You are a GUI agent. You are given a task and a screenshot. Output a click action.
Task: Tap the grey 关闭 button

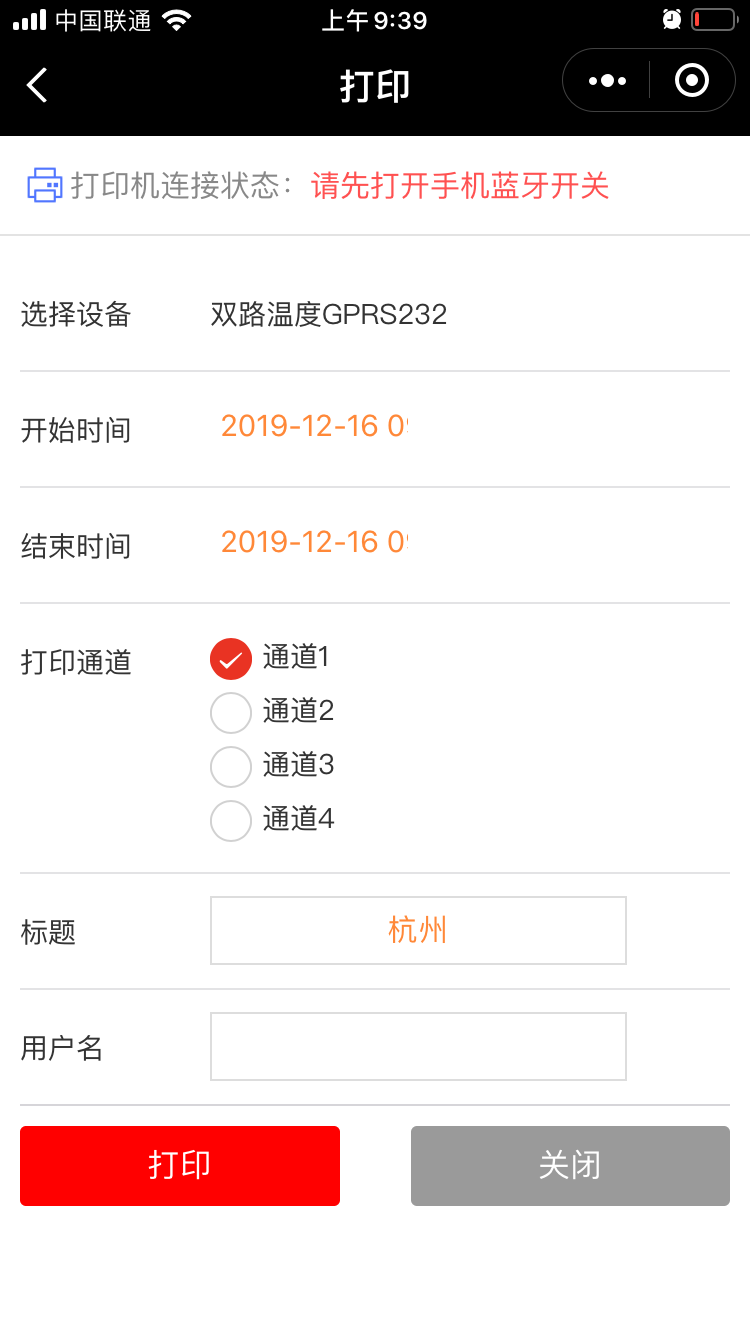[570, 1166]
